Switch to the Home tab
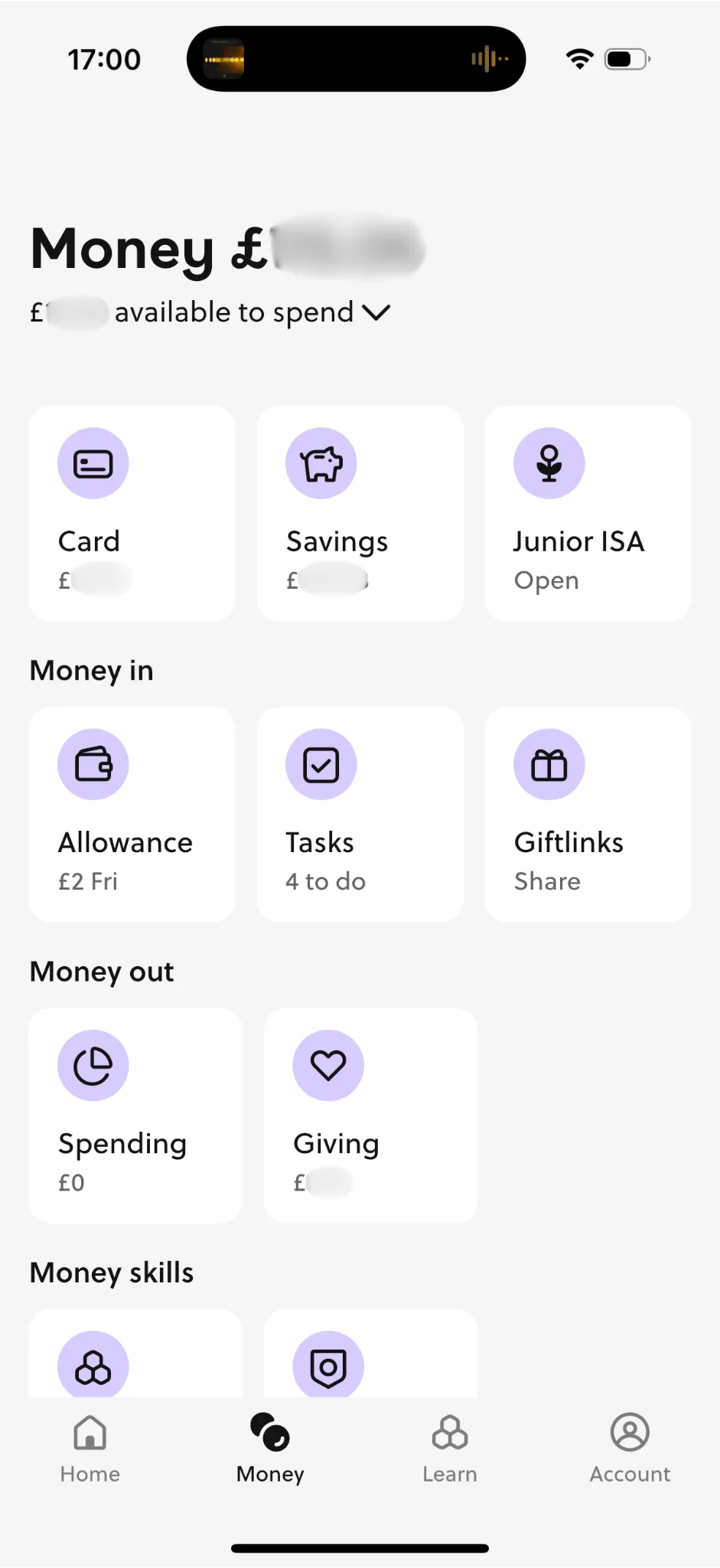 [90, 1449]
